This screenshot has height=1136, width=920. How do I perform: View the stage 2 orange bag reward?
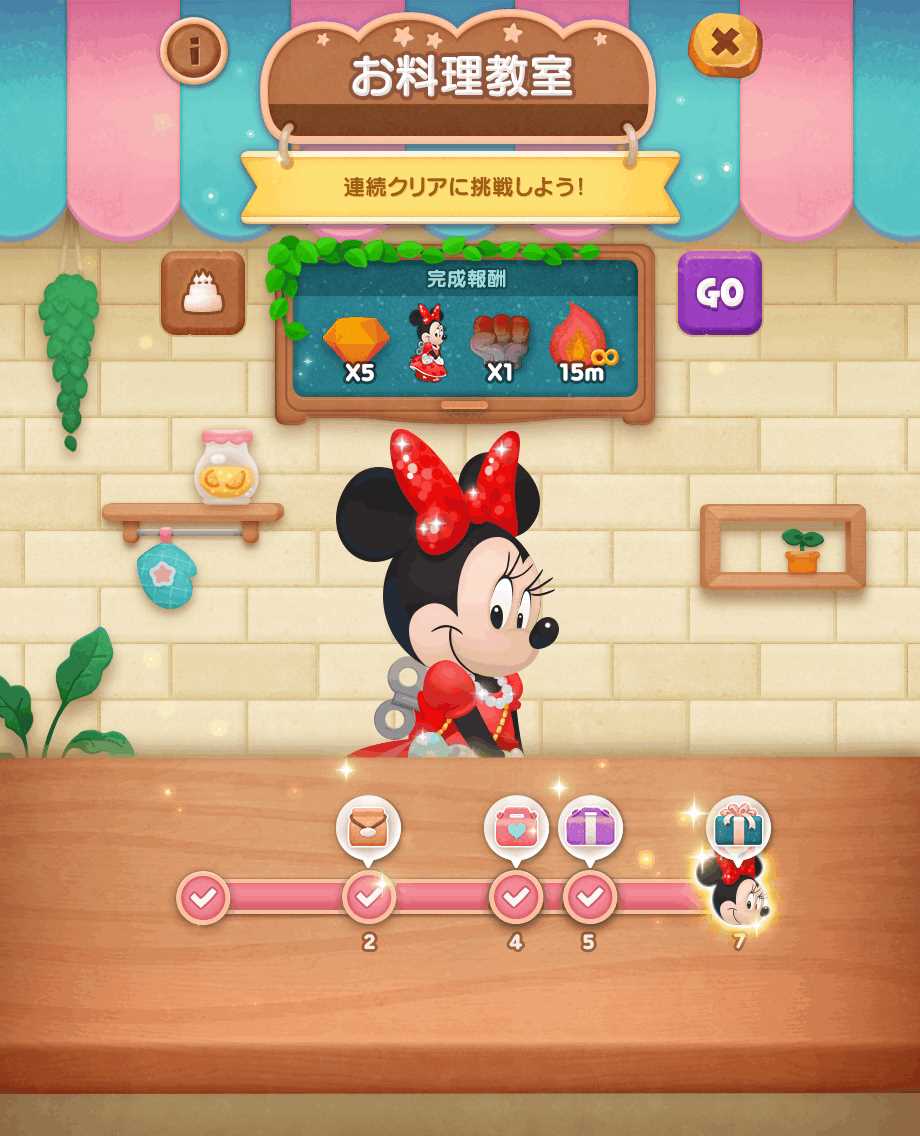[368, 827]
